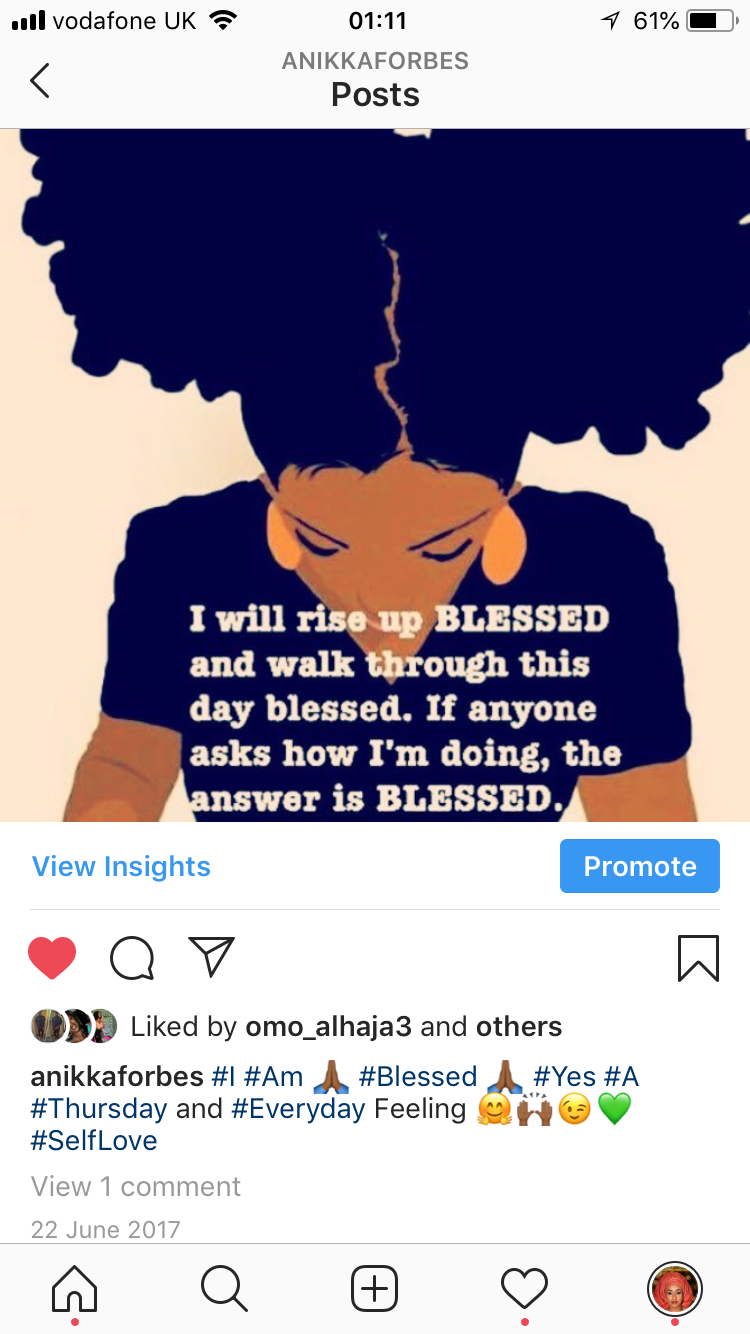
Task: Open the #SelfLove hashtag
Action: (94, 1141)
